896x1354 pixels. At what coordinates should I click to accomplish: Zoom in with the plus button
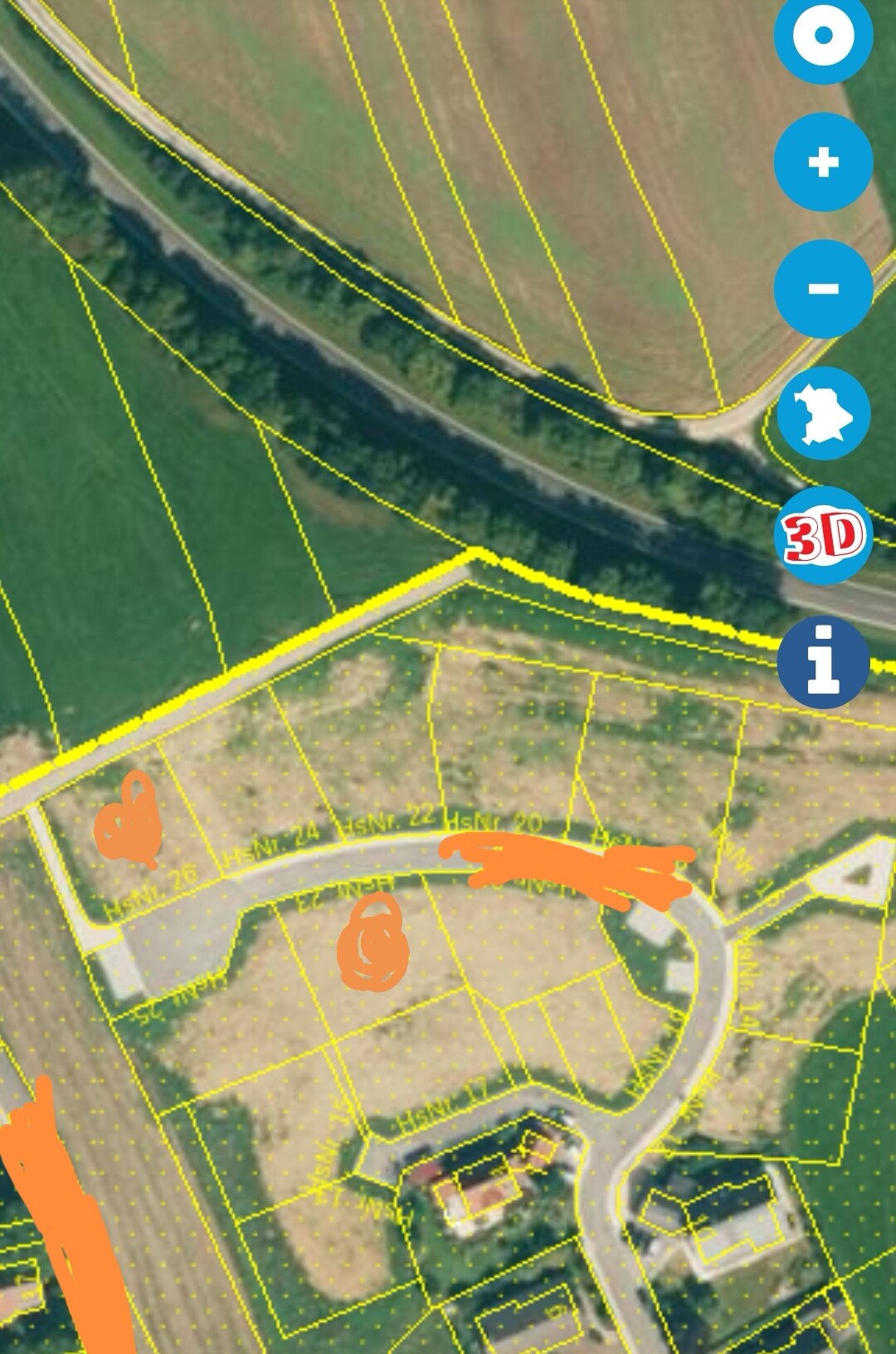tap(823, 162)
